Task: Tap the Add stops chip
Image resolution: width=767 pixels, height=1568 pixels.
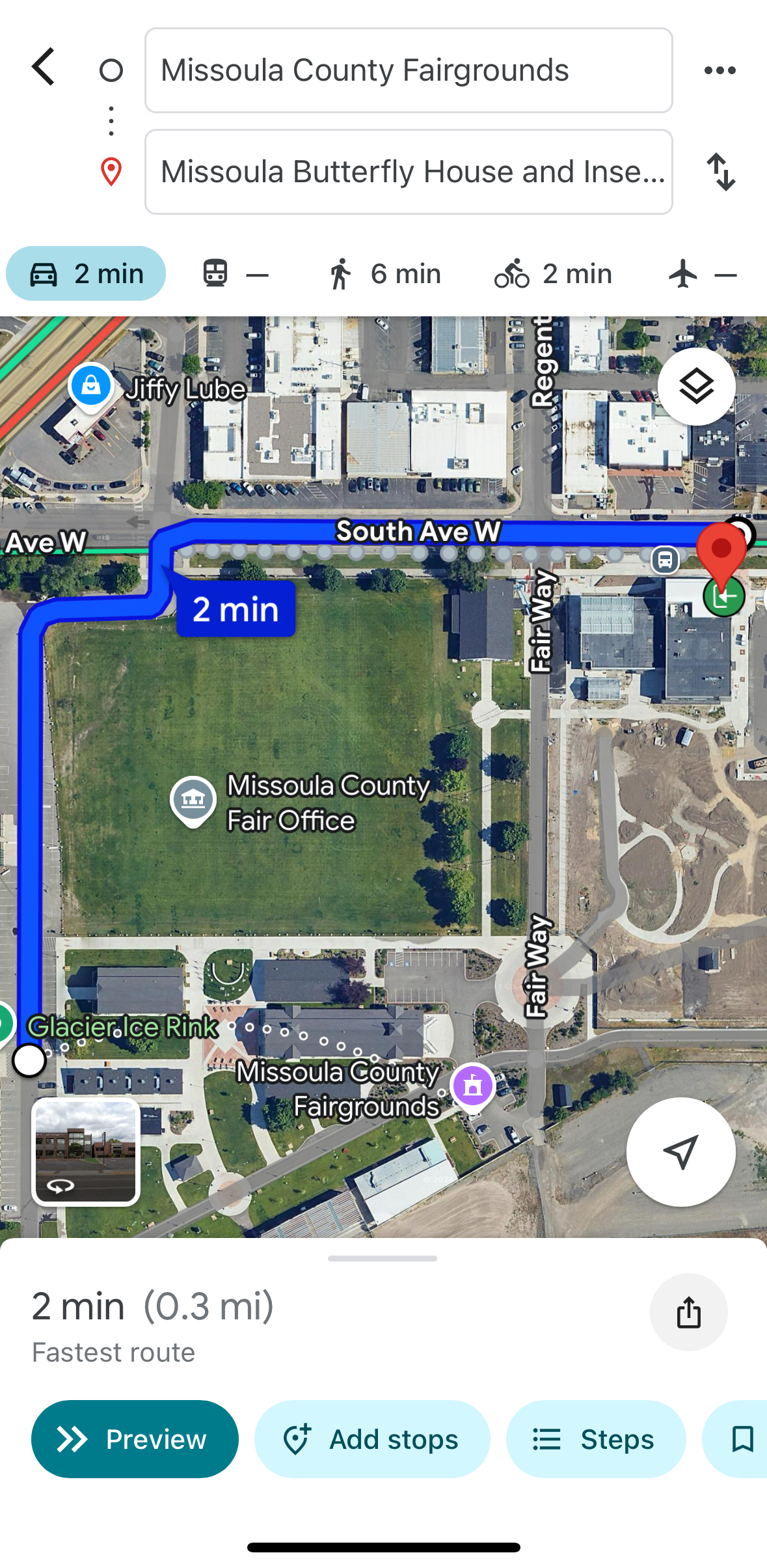Action: (x=371, y=1439)
